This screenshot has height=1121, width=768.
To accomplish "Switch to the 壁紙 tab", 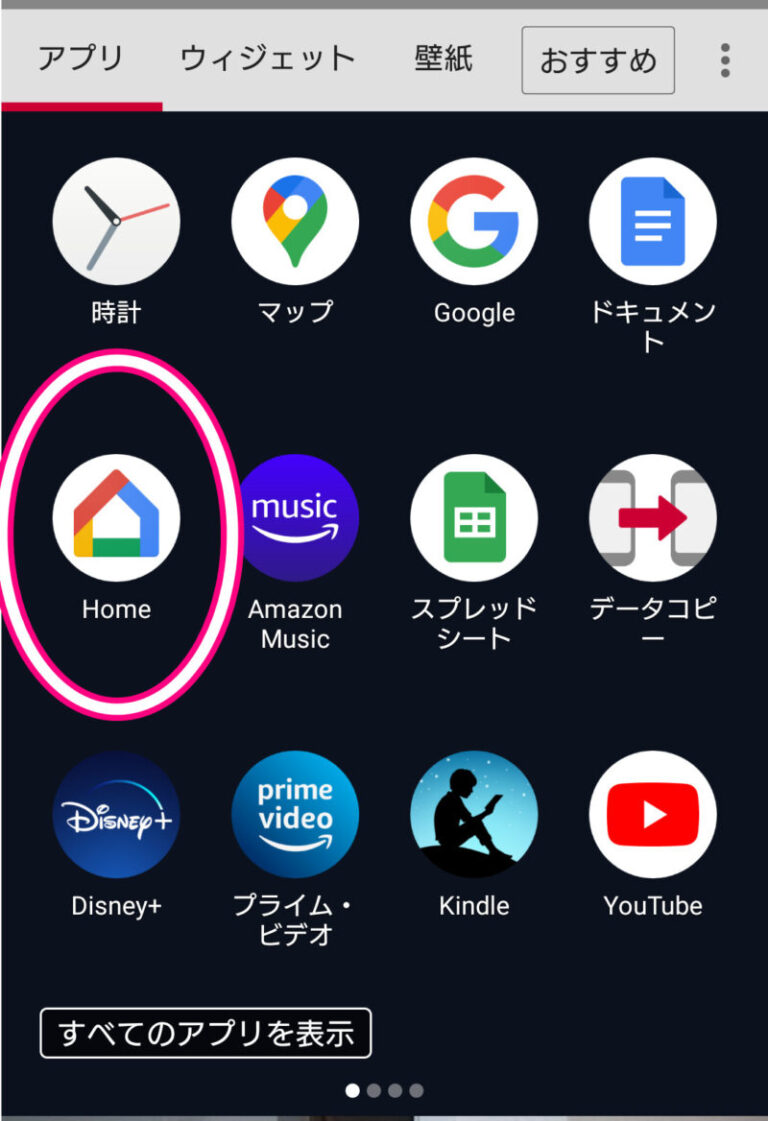I will tap(443, 59).
